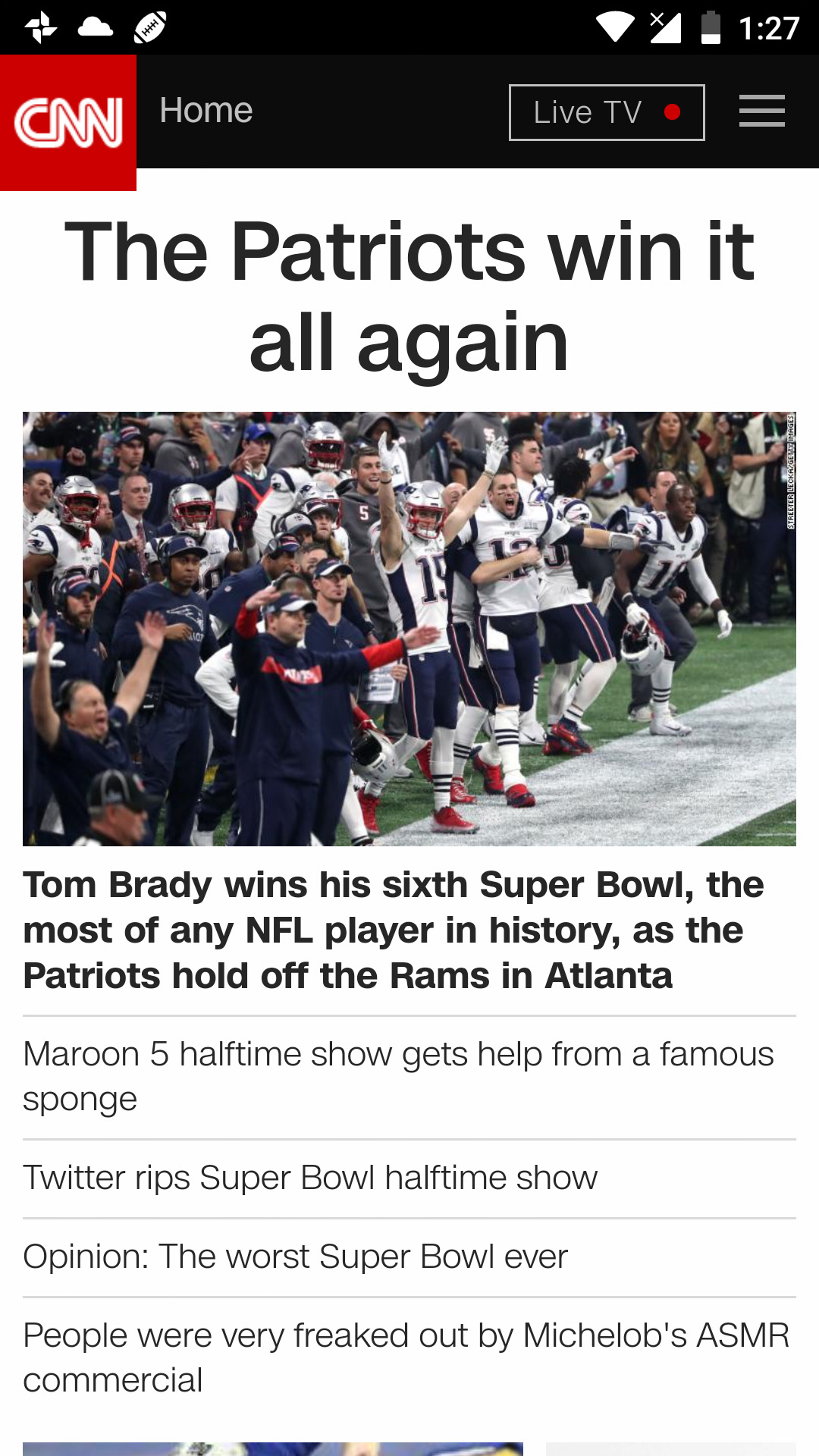
Task: Open Maroon 5 halftime show story
Action: 398,1076
